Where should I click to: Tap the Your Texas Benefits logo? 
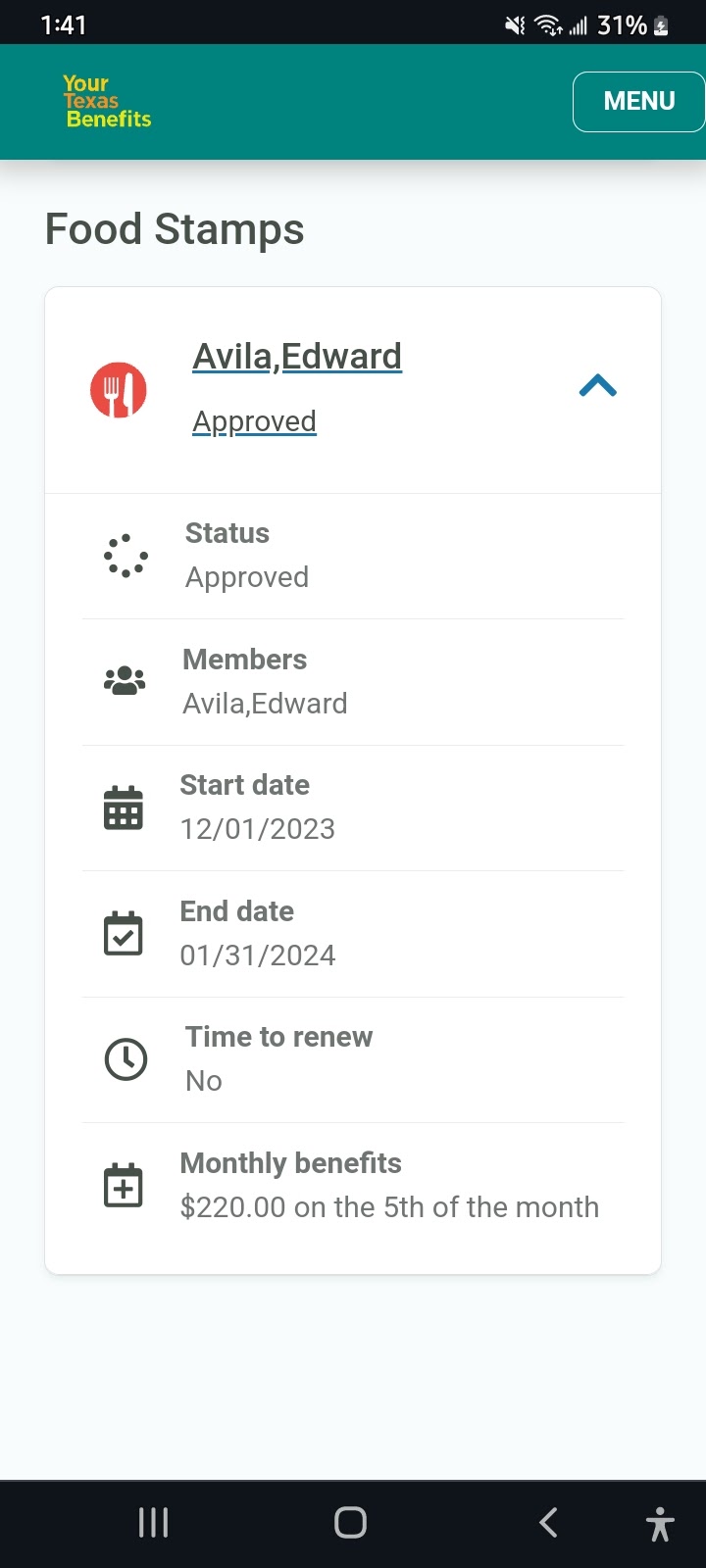107,102
